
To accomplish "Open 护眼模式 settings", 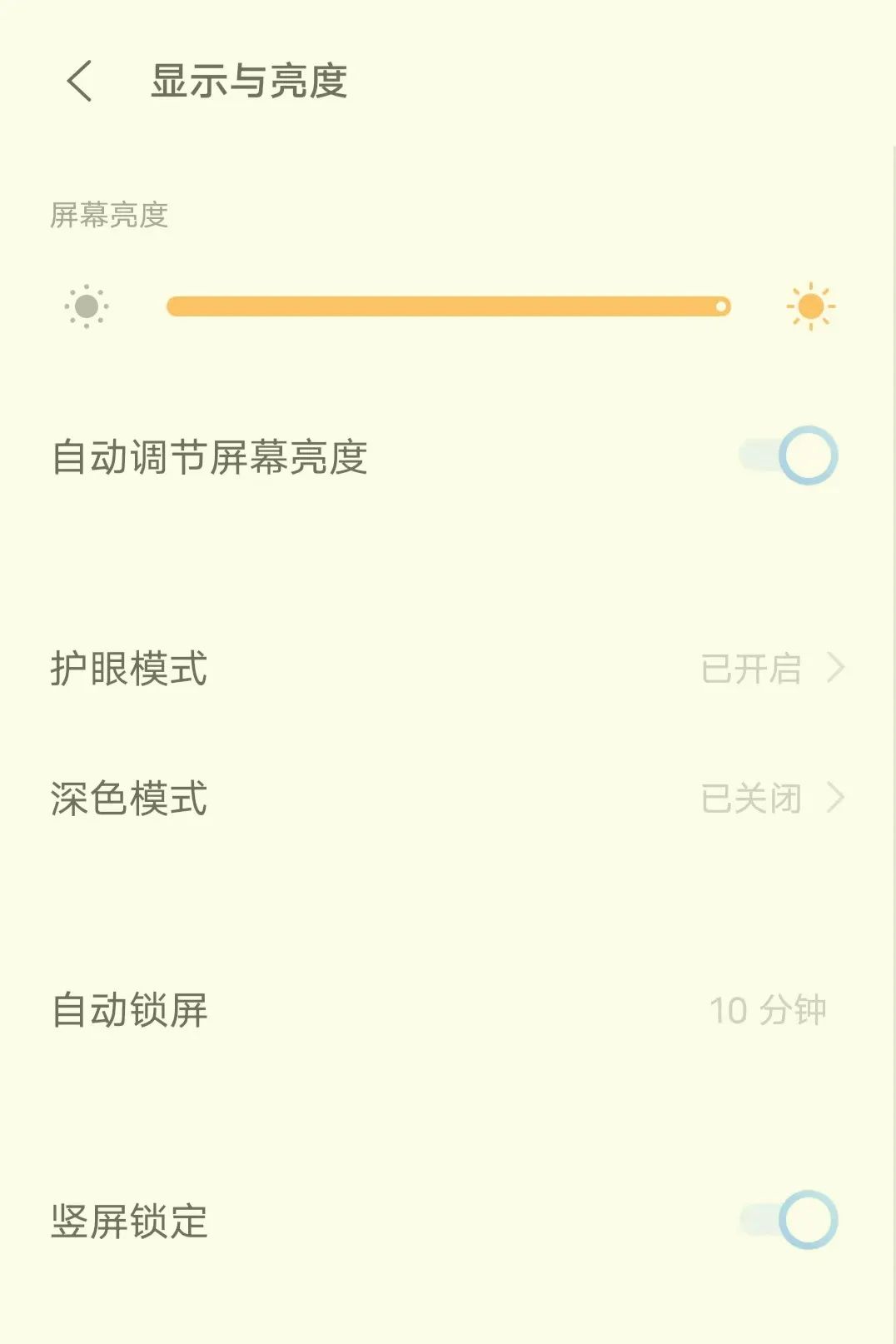I will pyautogui.click(x=448, y=669).
